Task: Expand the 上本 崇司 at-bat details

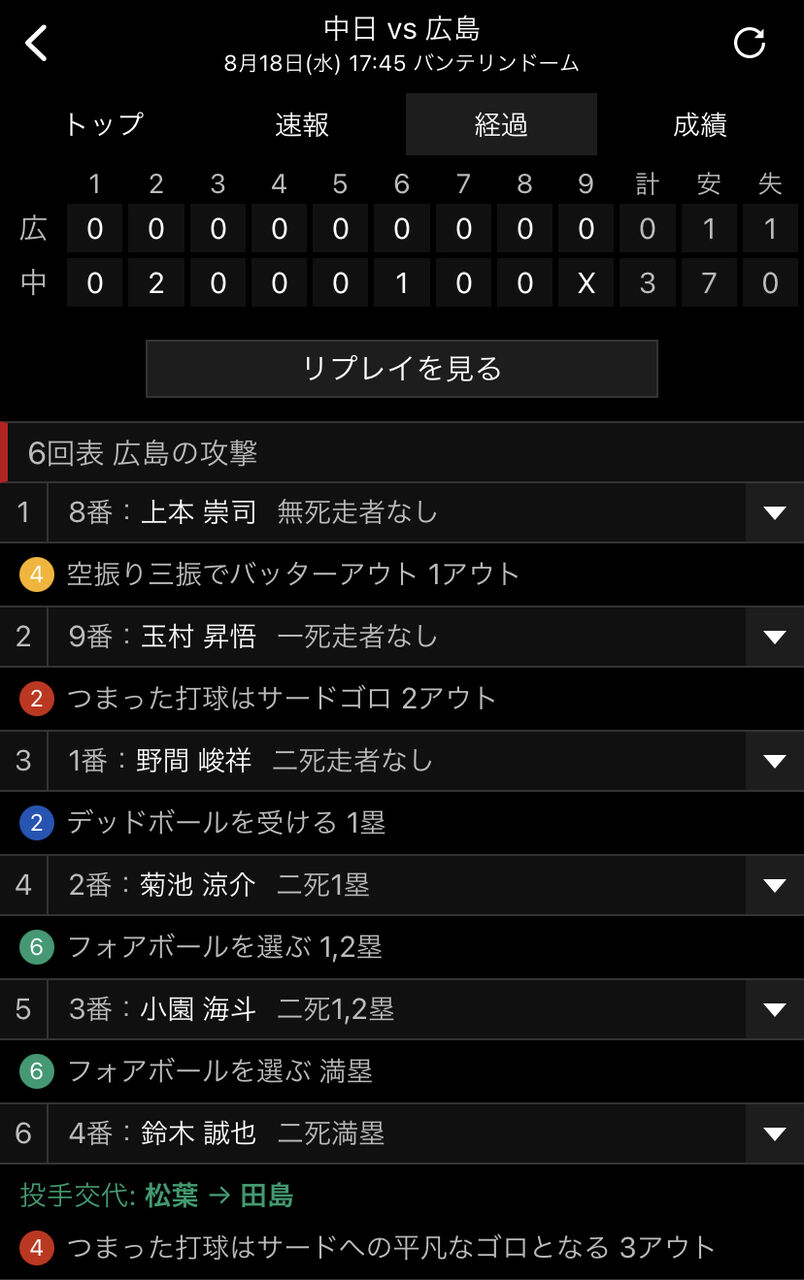Action: coord(774,513)
